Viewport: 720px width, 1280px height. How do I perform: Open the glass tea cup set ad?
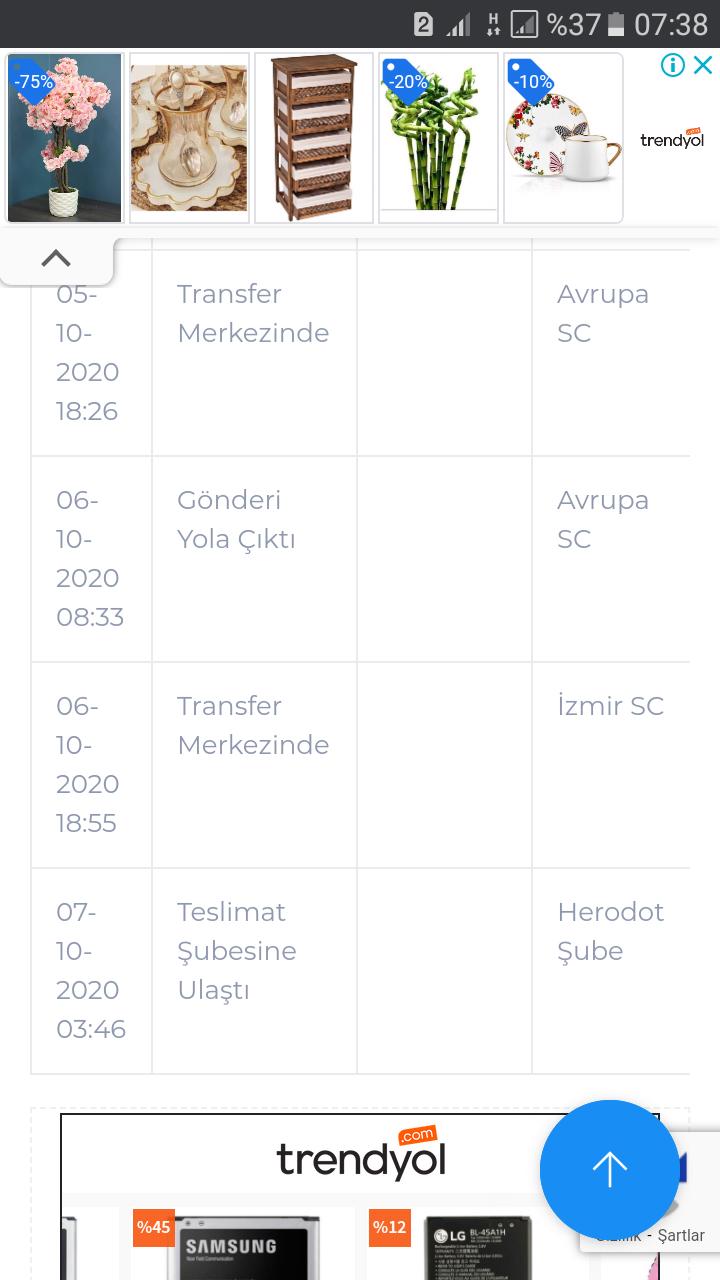coord(189,138)
